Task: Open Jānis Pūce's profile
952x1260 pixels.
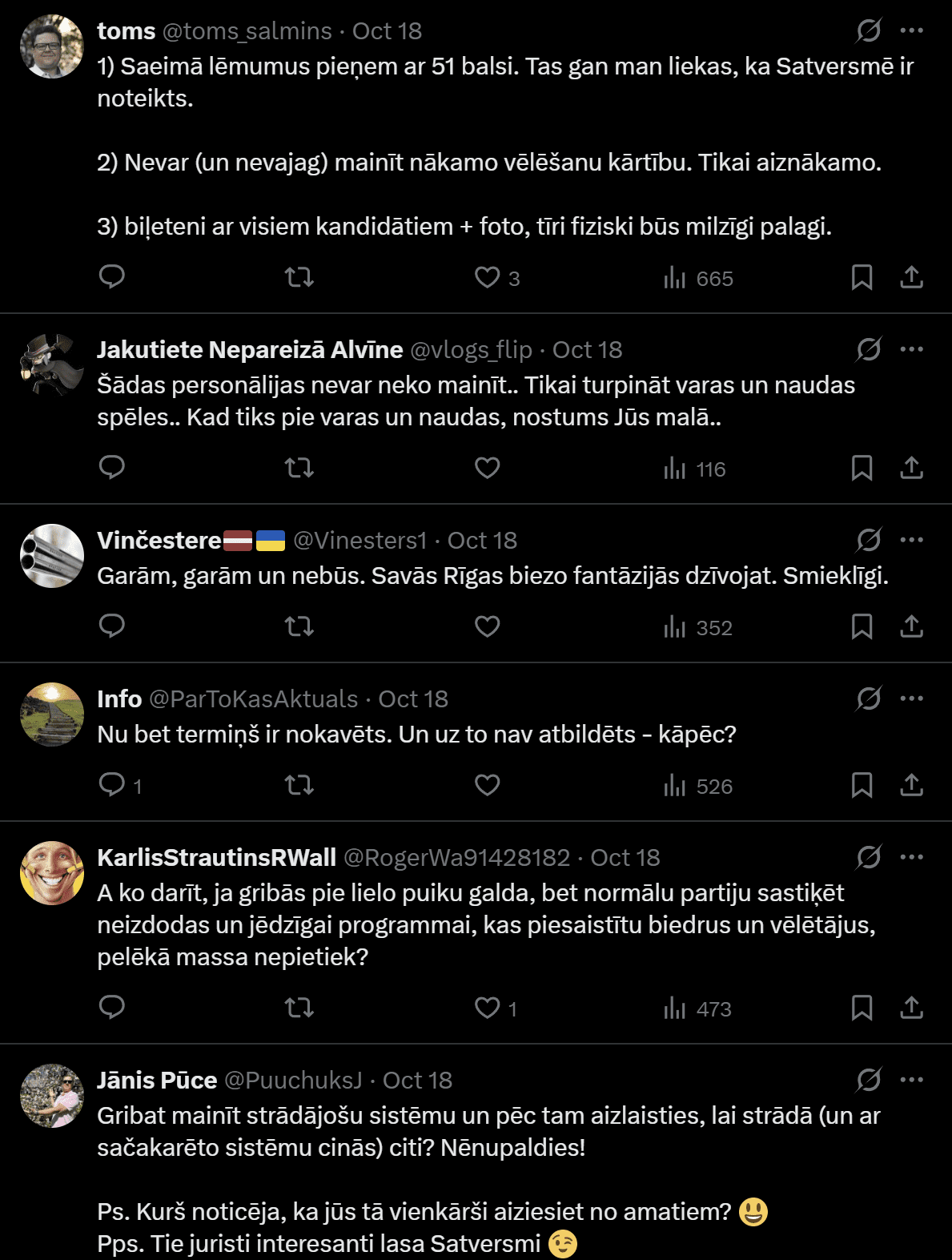Action: (157, 1080)
